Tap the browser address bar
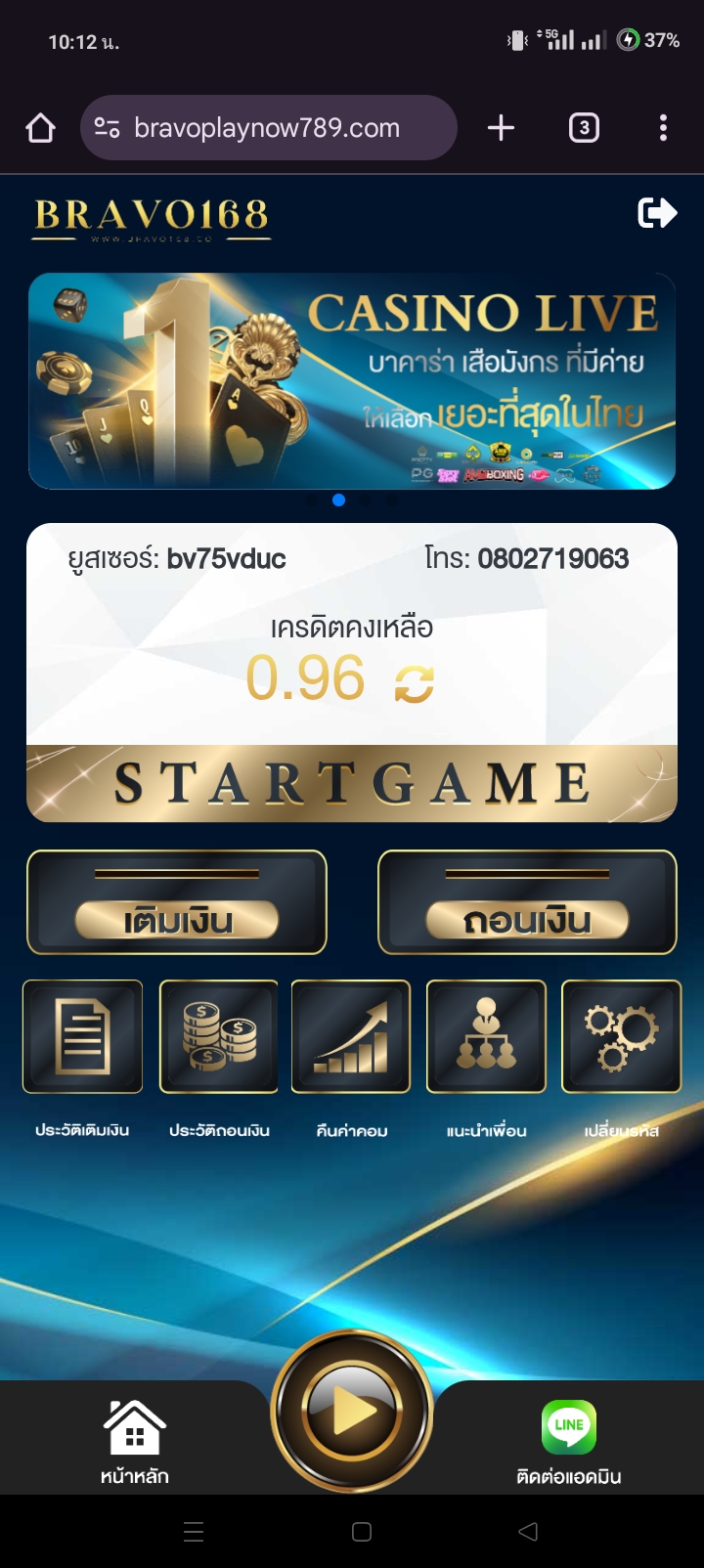The width and height of the screenshot is (704, 1568). 268,128
